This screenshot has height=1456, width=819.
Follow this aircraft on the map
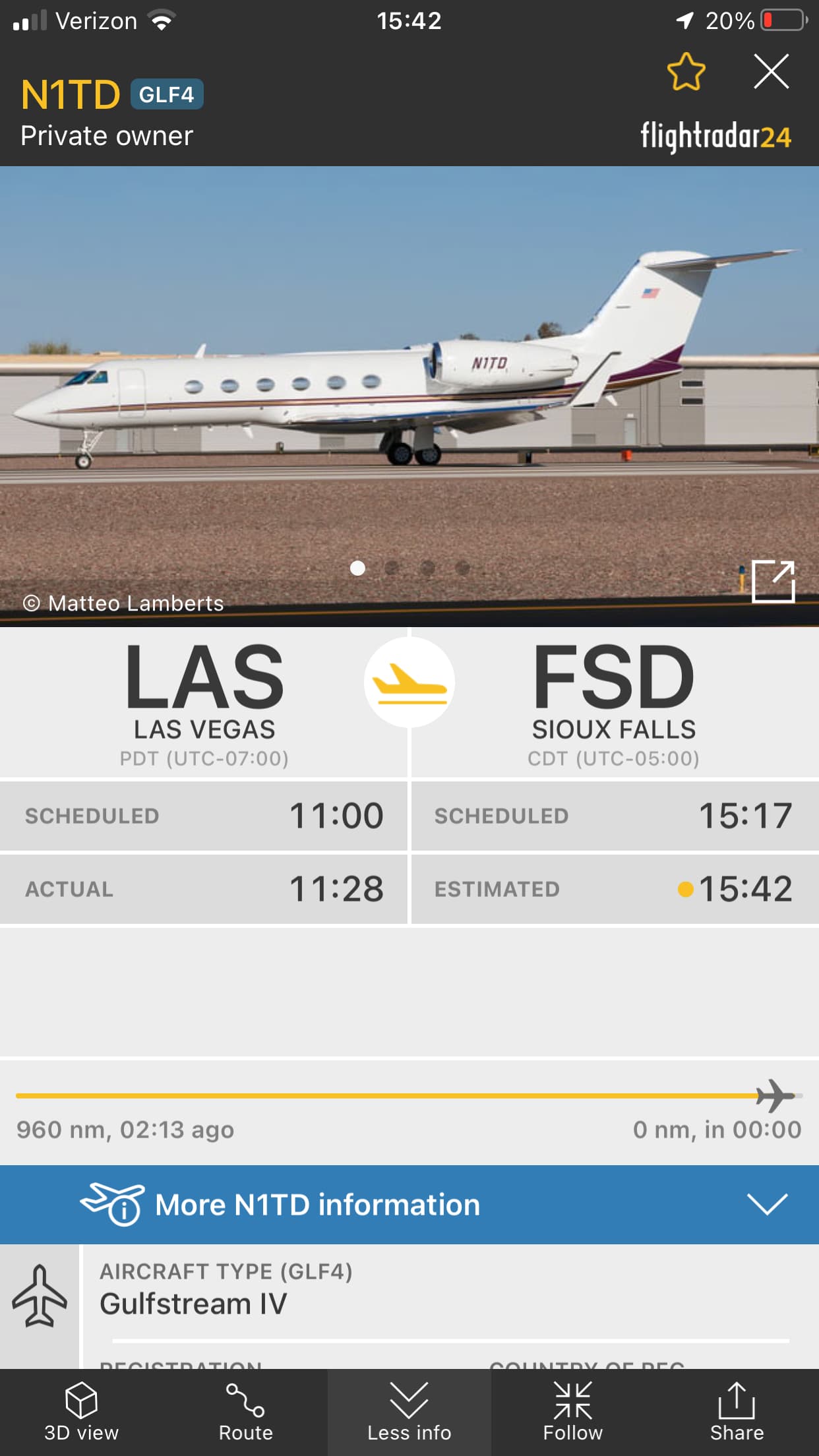coord(572,1412)
